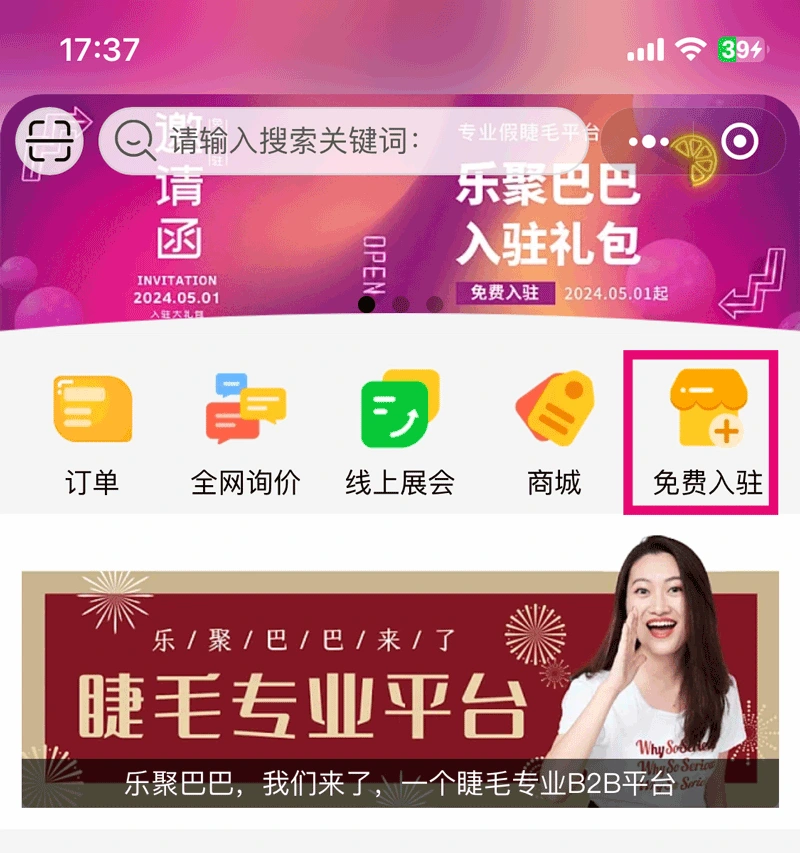Enter the 商城 mall
800x853 pixels.
click(x=553, y=436)
